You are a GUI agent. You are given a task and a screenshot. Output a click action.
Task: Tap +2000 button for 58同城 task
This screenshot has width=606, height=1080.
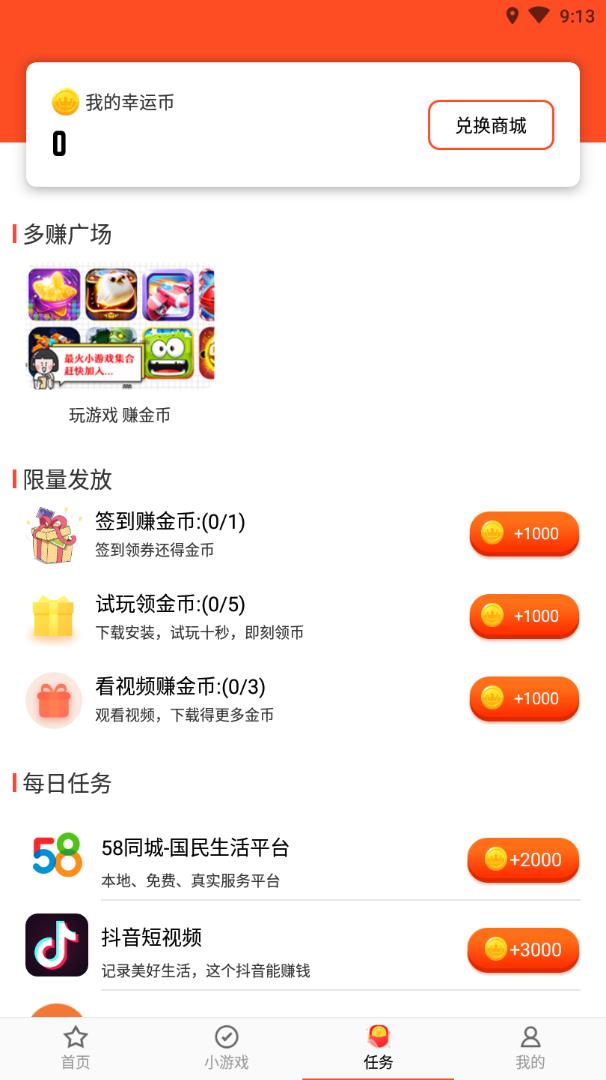pyautogui.click(x=523, y=859)
